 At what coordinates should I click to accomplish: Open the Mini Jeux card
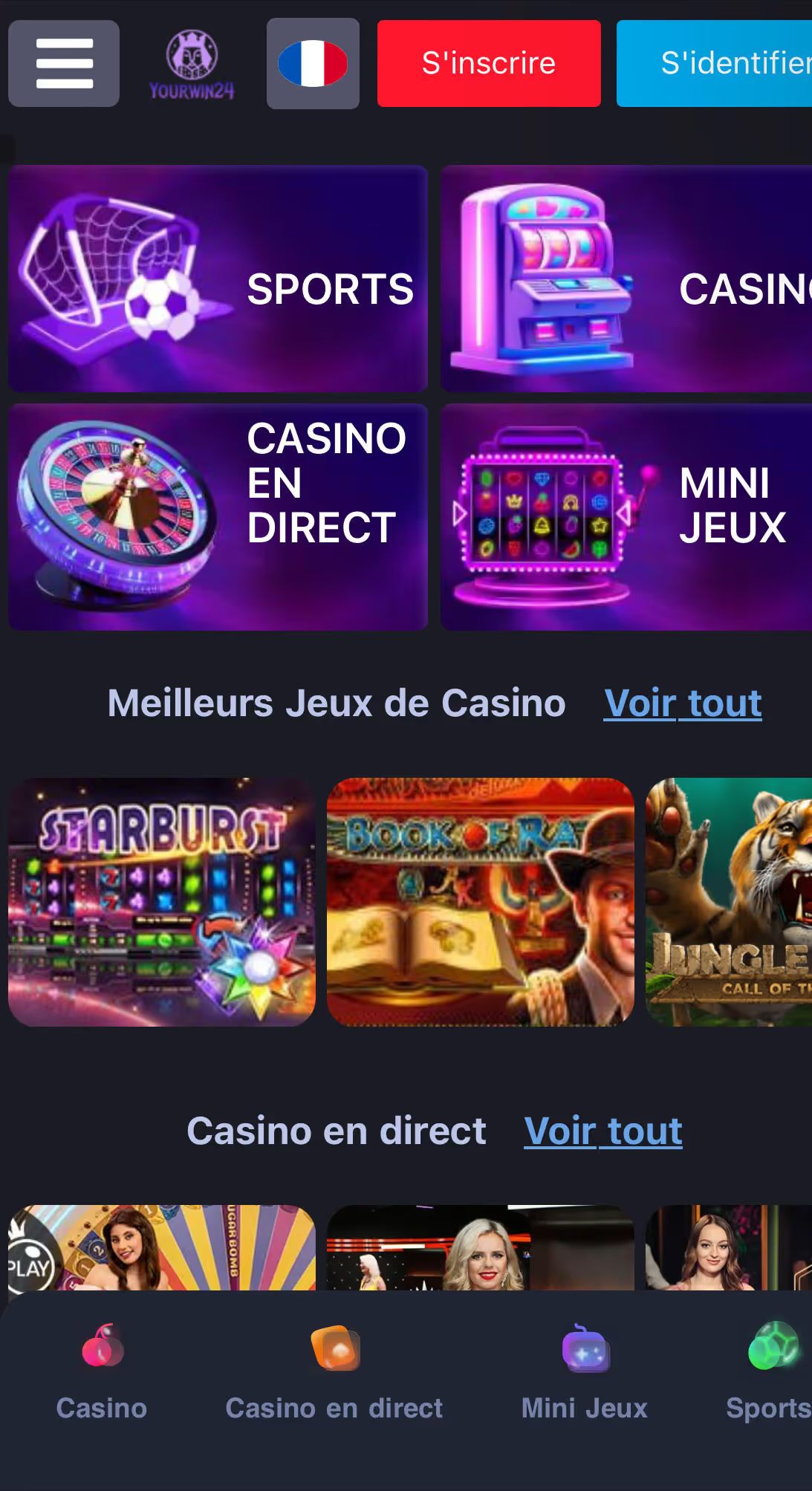click(x=626, y=517)
